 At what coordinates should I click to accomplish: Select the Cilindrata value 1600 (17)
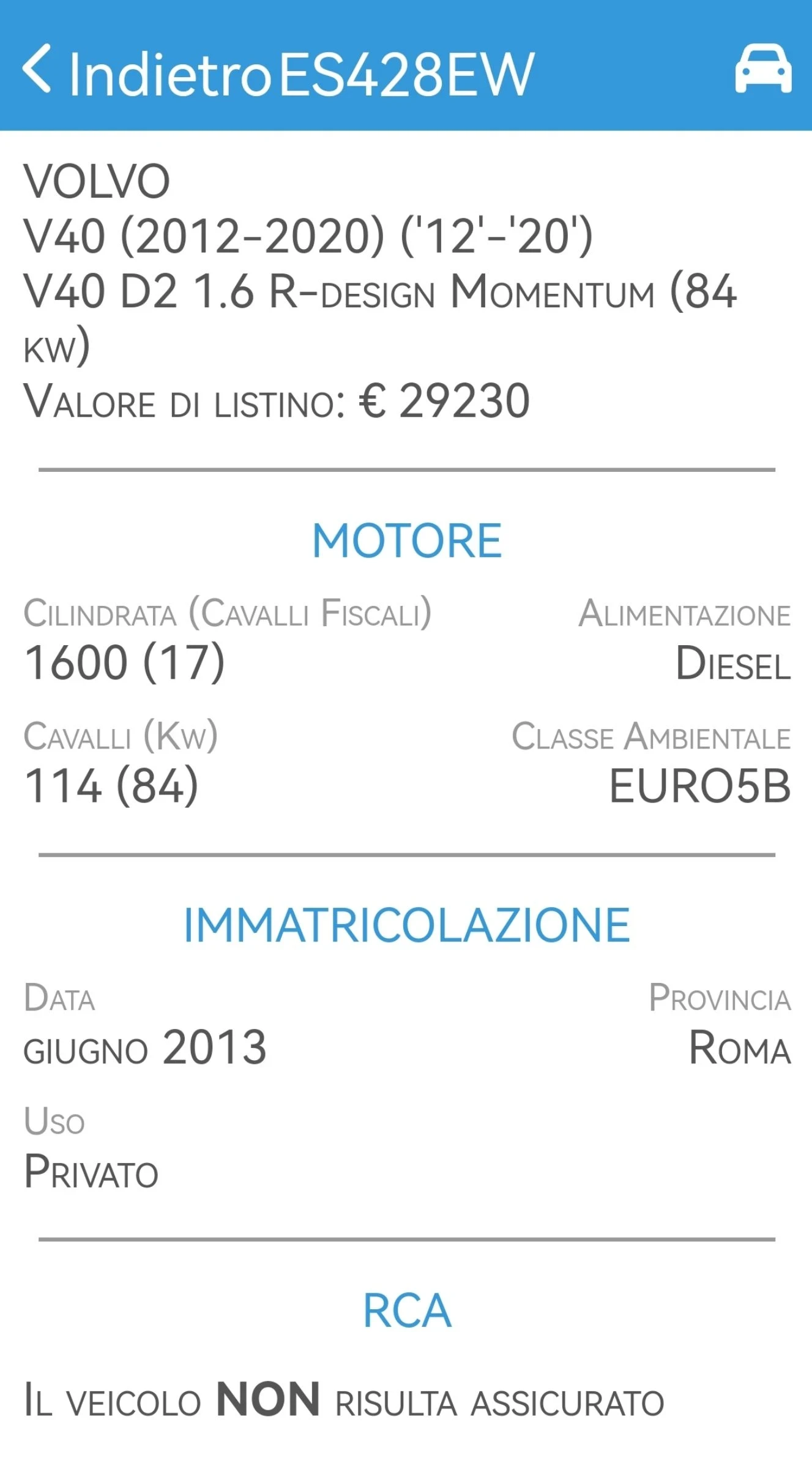pyautogui.click(x=125, y=665)
